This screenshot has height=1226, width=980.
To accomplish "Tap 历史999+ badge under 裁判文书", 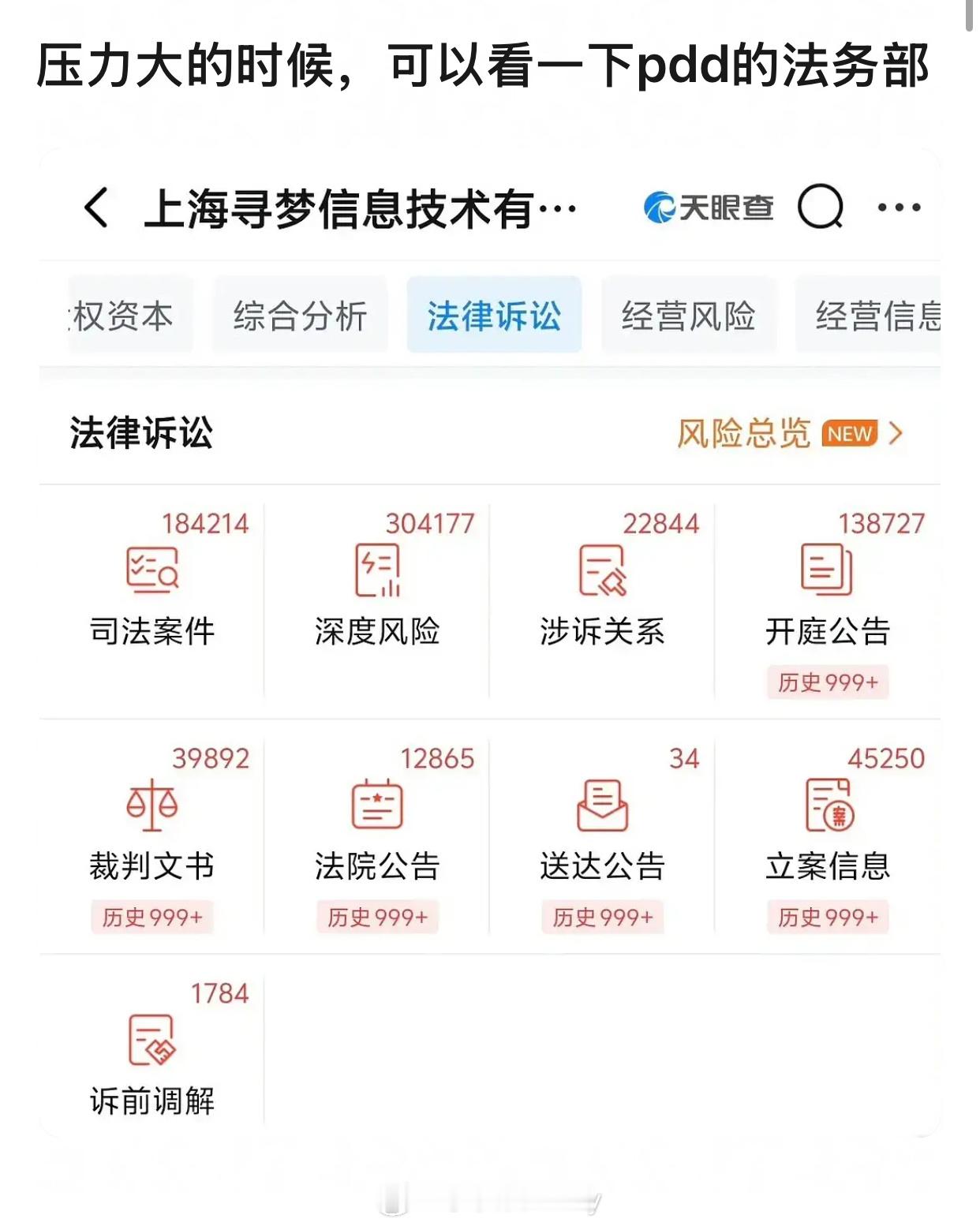I will click(152, 918).
